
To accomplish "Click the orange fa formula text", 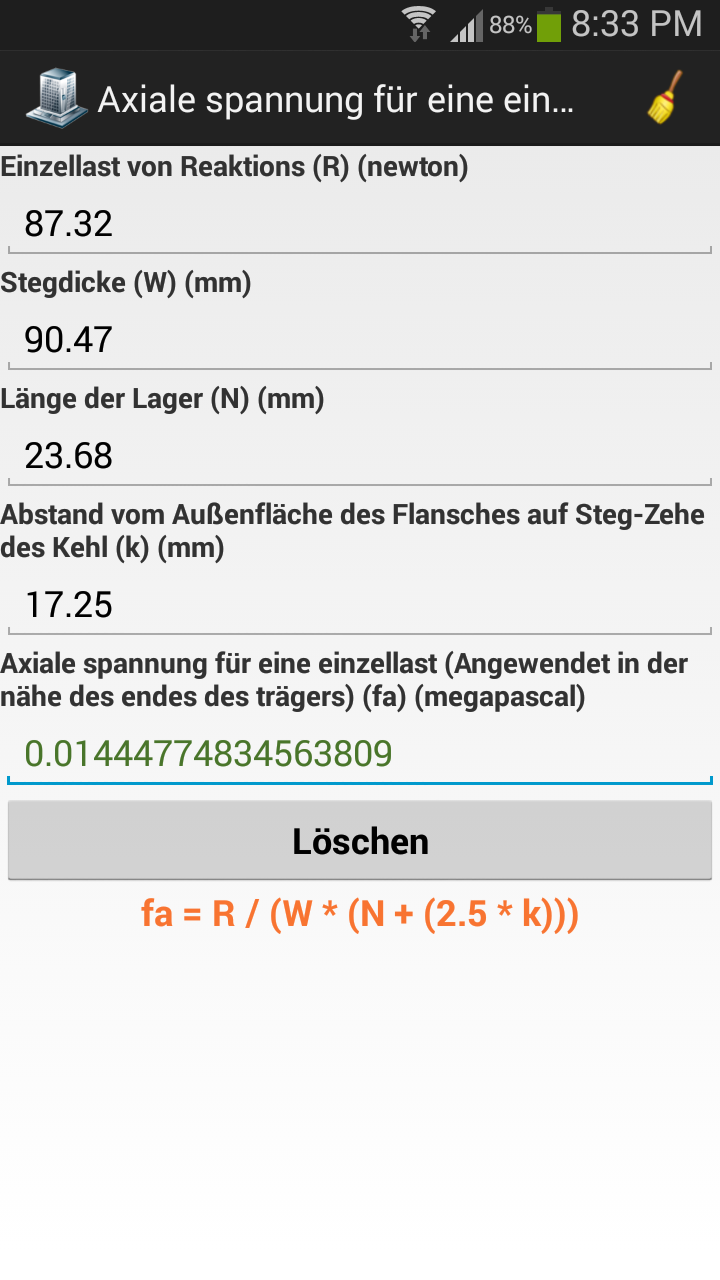I will (x=360, y=912).
